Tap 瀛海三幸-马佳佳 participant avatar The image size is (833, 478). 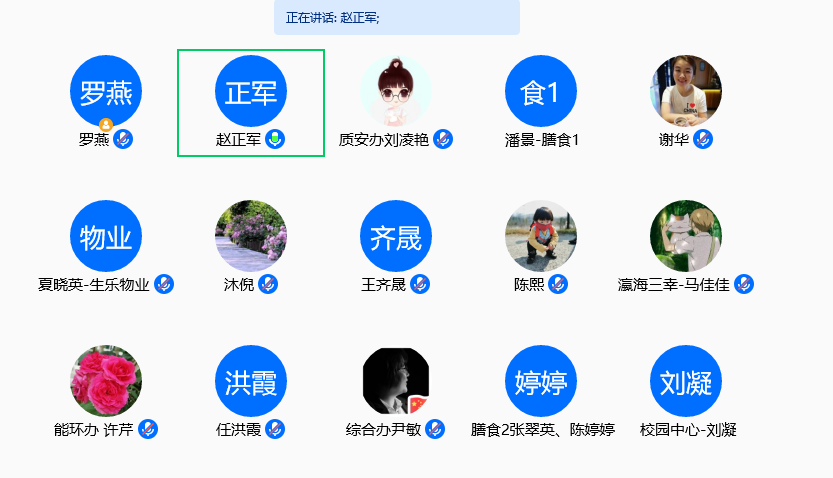coord(686,237)
